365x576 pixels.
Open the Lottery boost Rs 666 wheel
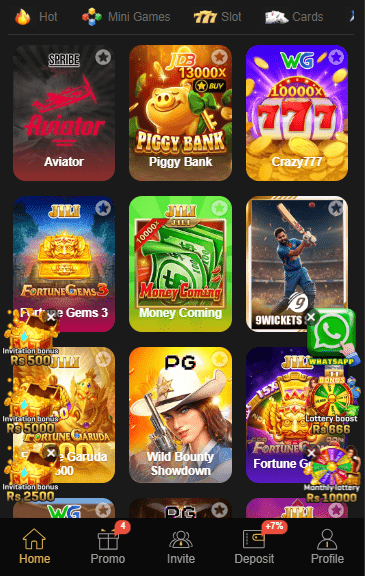tap(332, 406)
